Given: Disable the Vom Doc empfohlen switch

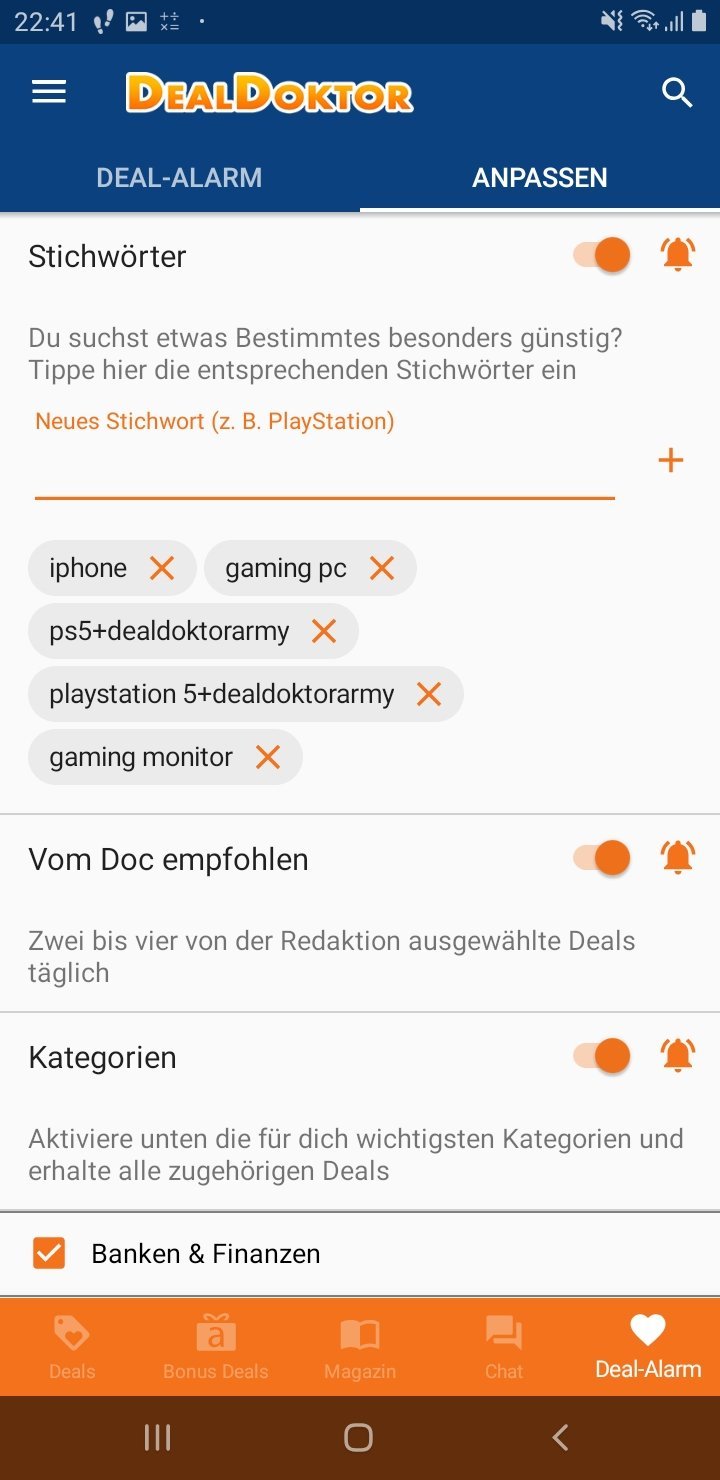Looking at the screenshot, I should [602, 858].
